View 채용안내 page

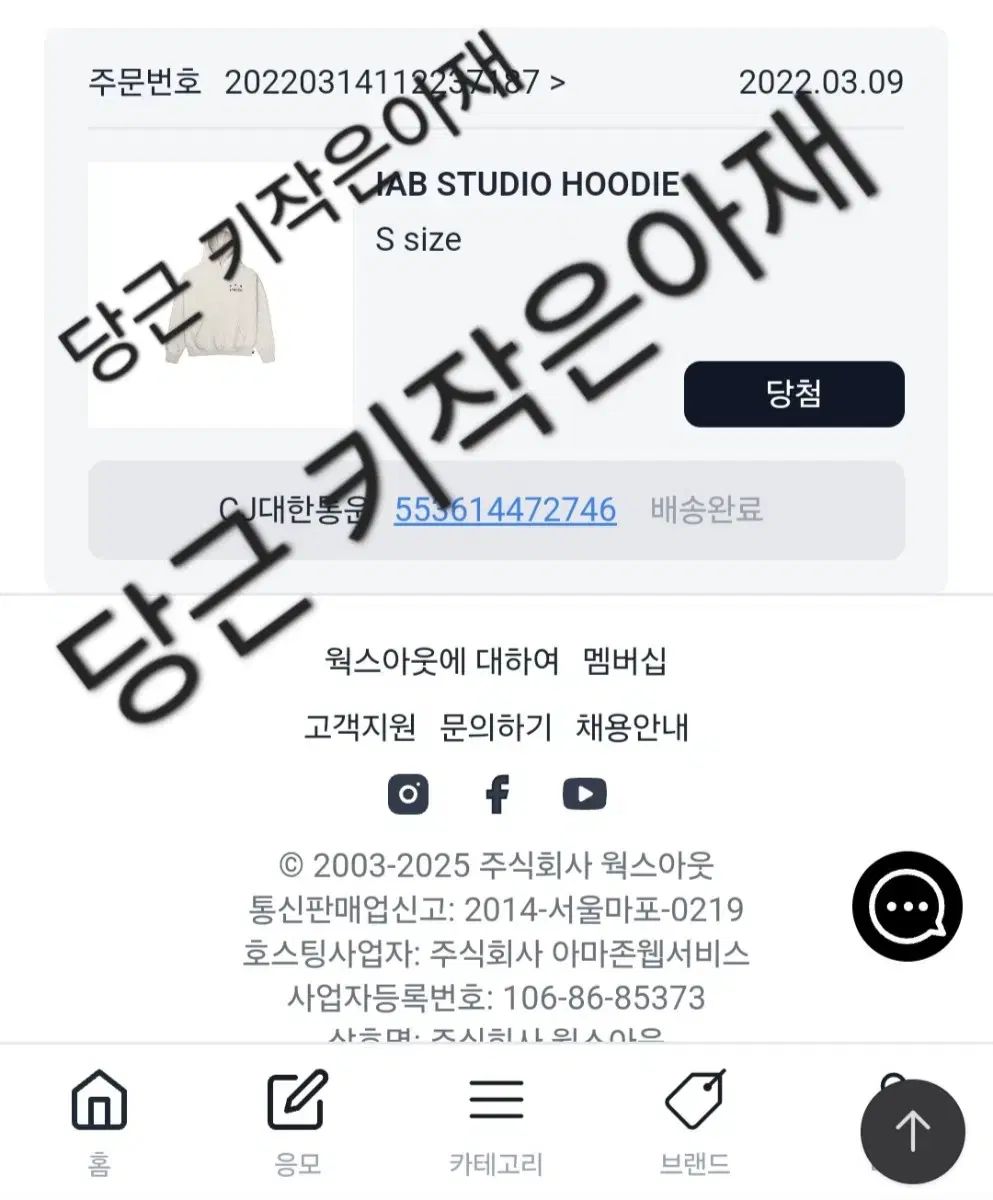click(632, 727)
